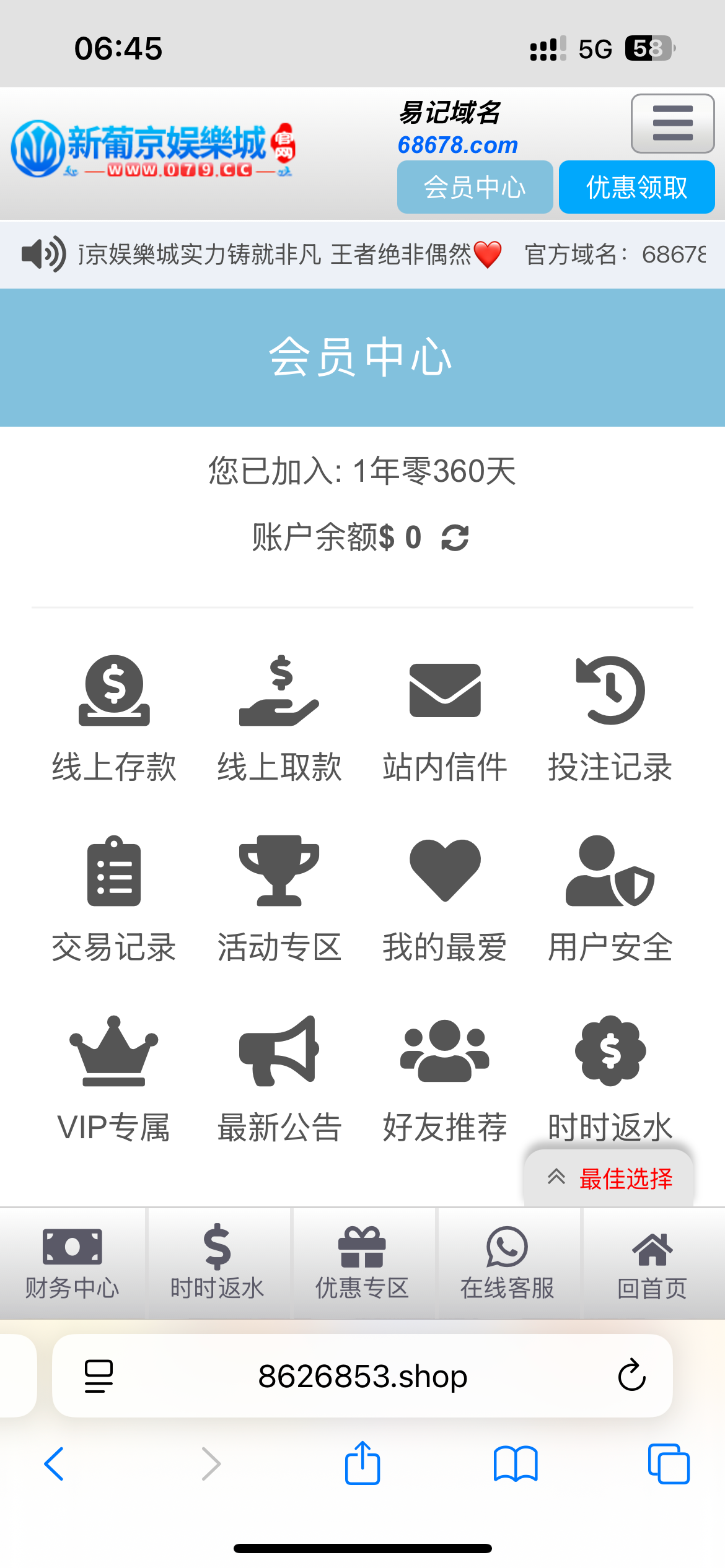Open 会员中心 from the header
Viewport: 725px width, 1568px height.
(475, 187)
